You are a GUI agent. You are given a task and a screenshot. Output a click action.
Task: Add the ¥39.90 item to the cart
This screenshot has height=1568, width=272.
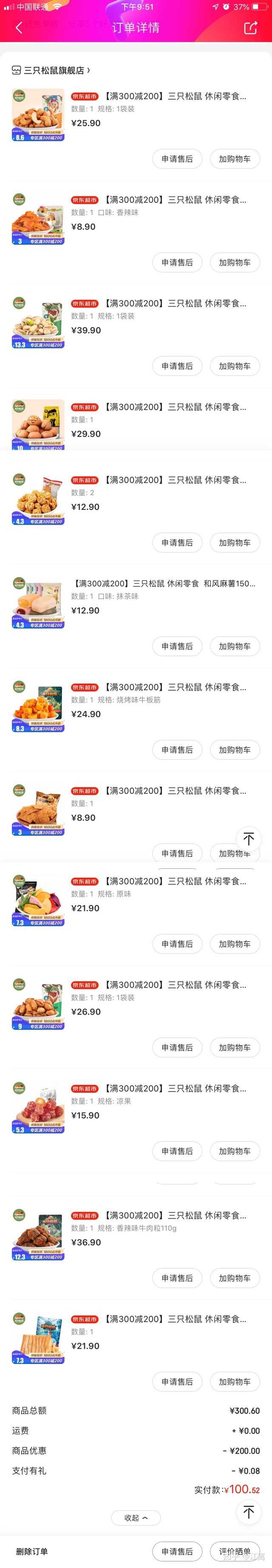coord(235,366)
